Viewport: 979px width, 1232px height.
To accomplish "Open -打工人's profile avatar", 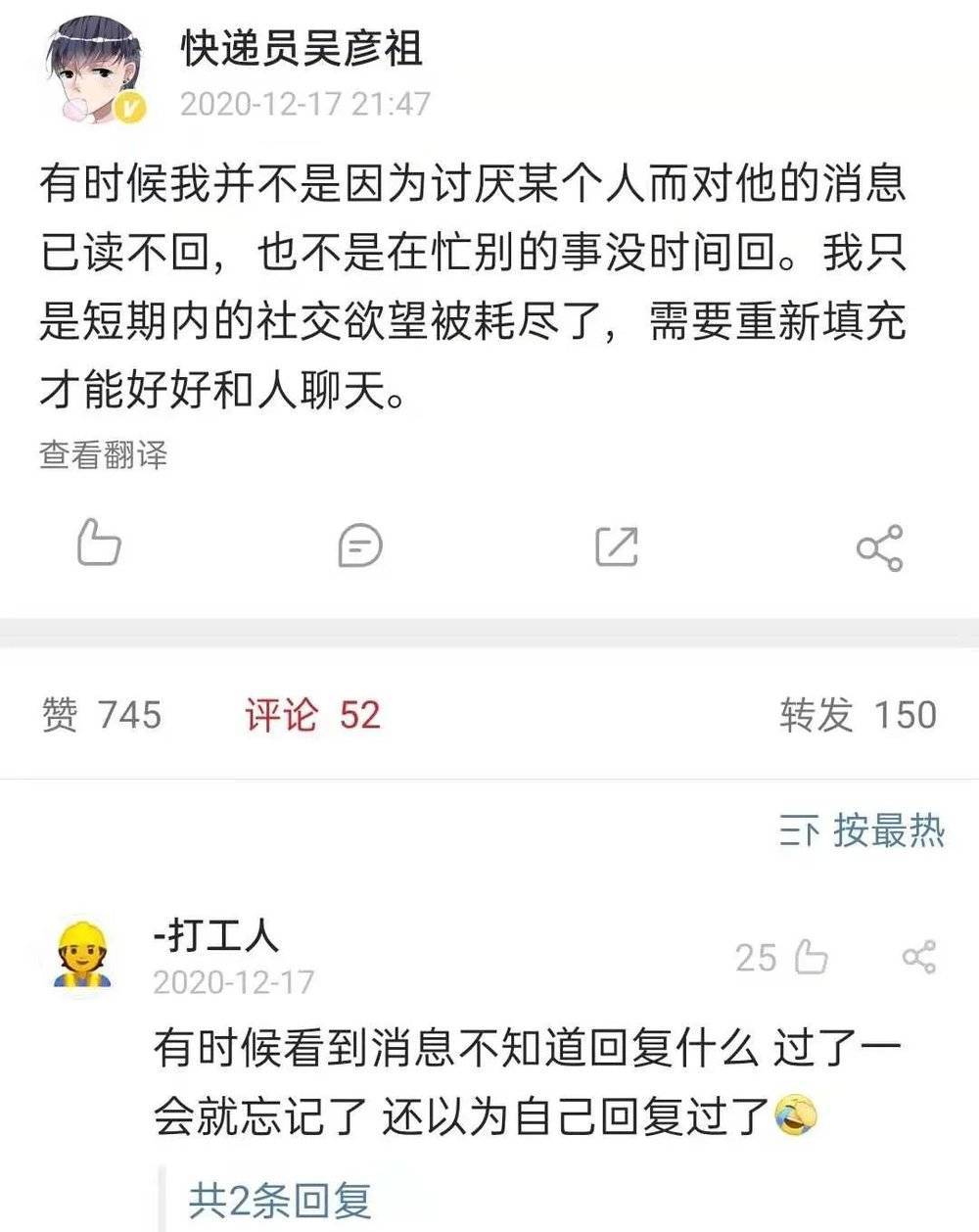I will pos(82,953).
